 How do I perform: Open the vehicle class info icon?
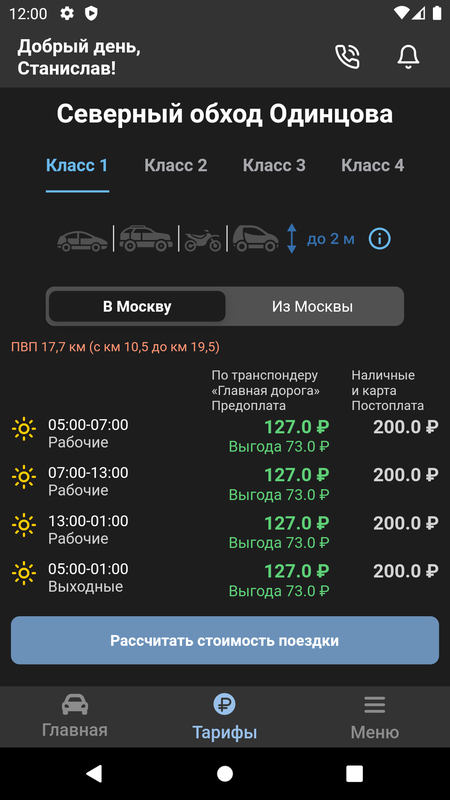pos(380,238)
